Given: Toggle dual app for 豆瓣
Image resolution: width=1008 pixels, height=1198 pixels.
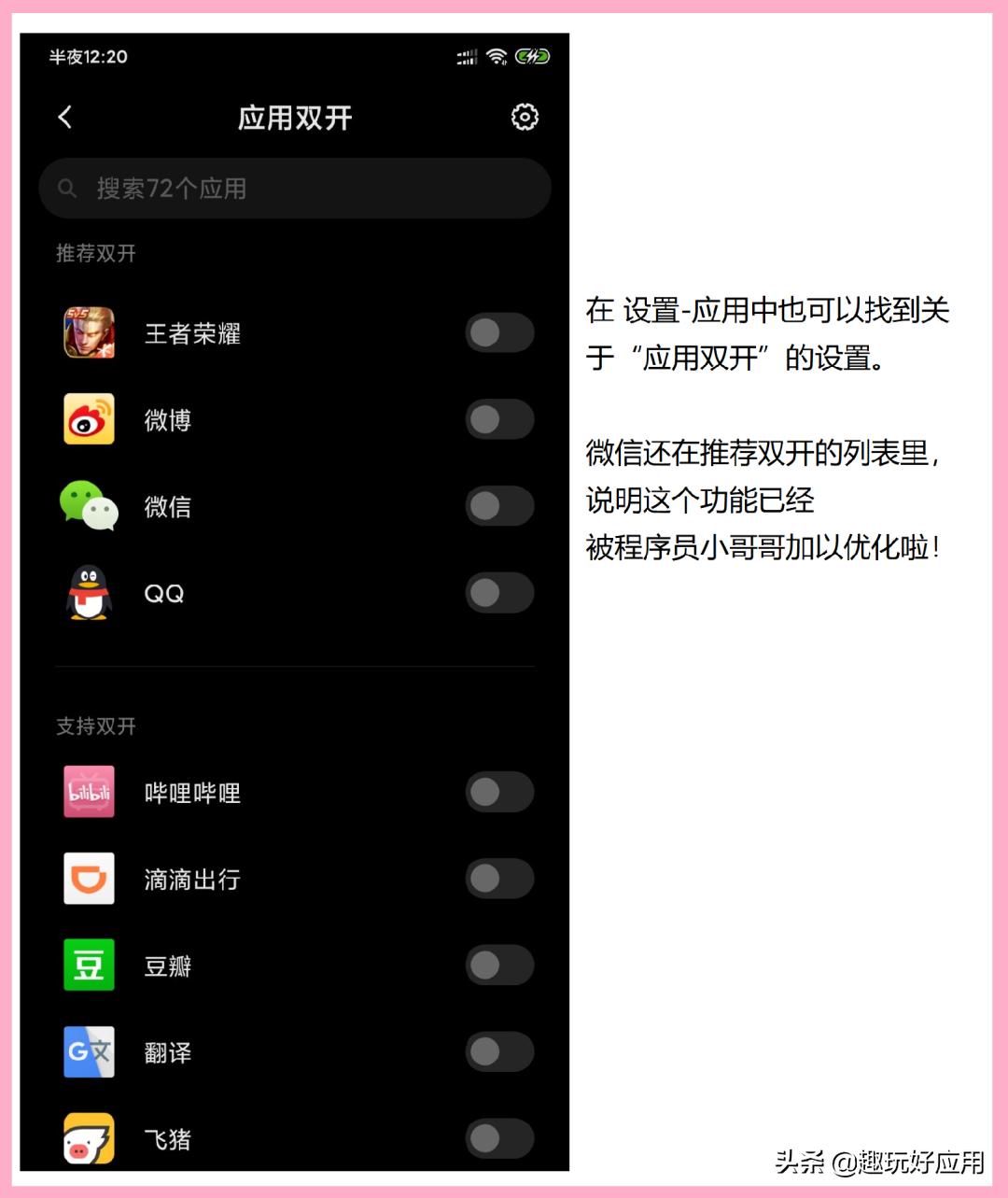Looking at the screenshot, I should [x=499, y=965].
